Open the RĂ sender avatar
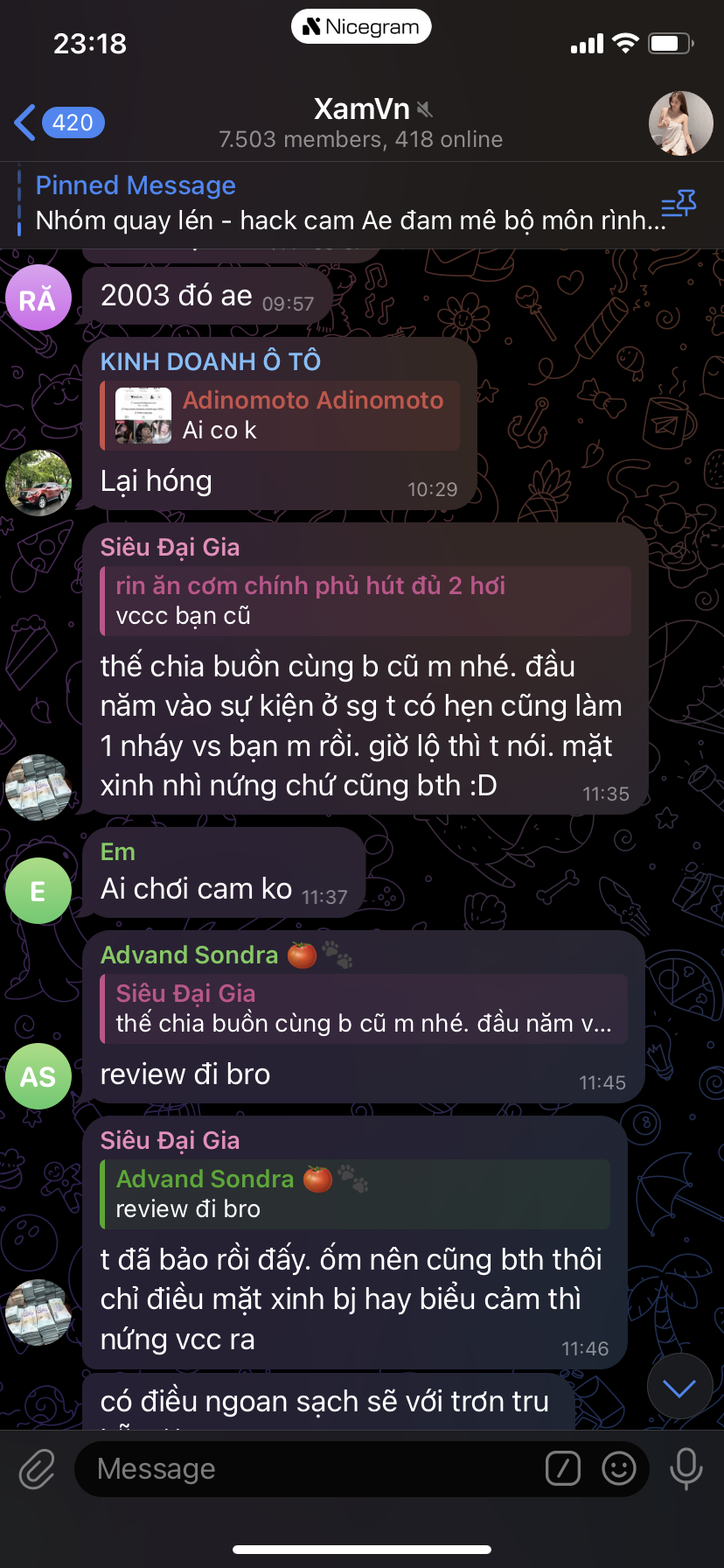This screenshot has width=724, height=1568. pyautogui.click(x=38, y=298)
